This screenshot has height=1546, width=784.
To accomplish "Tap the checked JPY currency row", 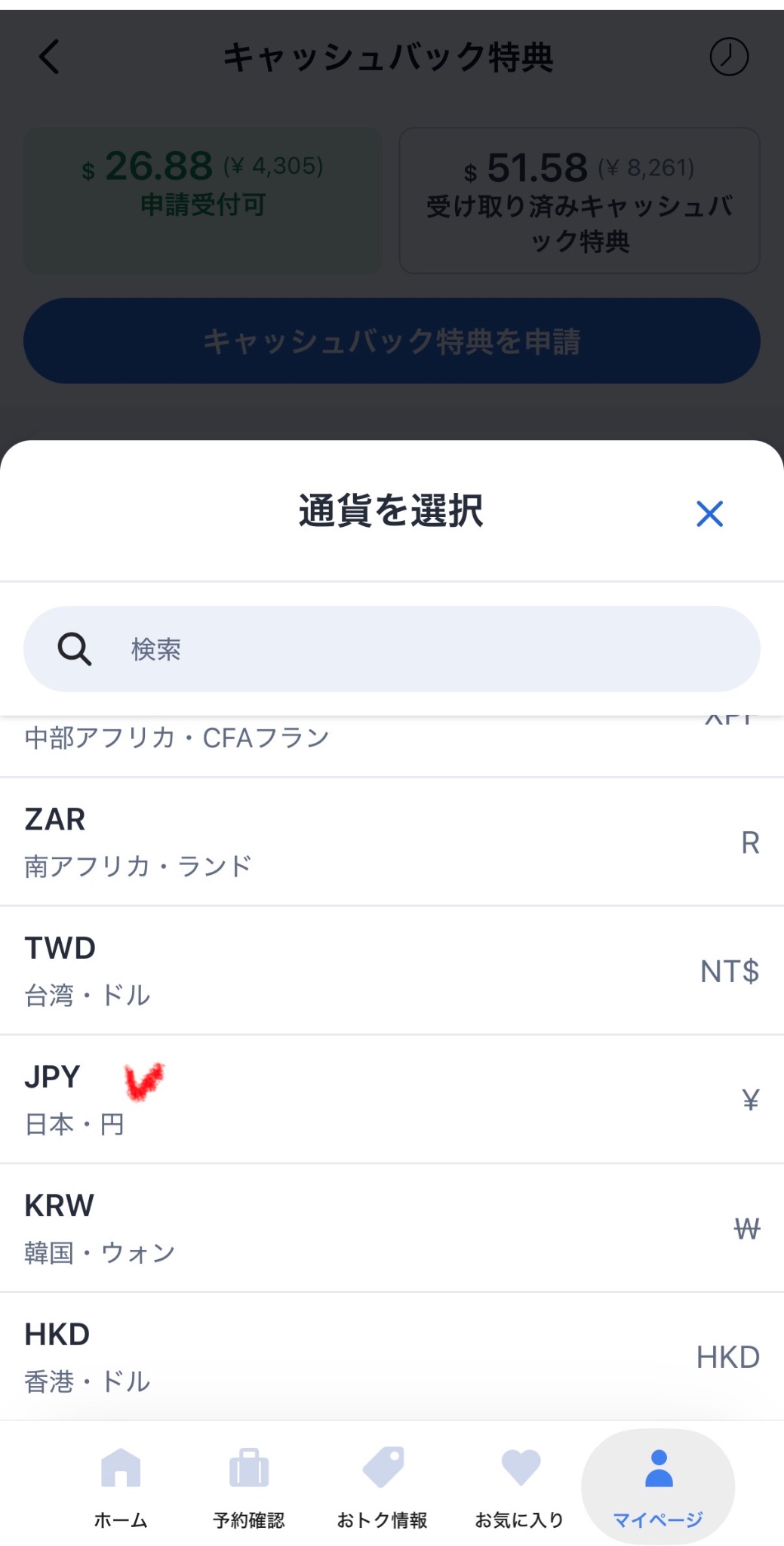I will pos(392,1098).
